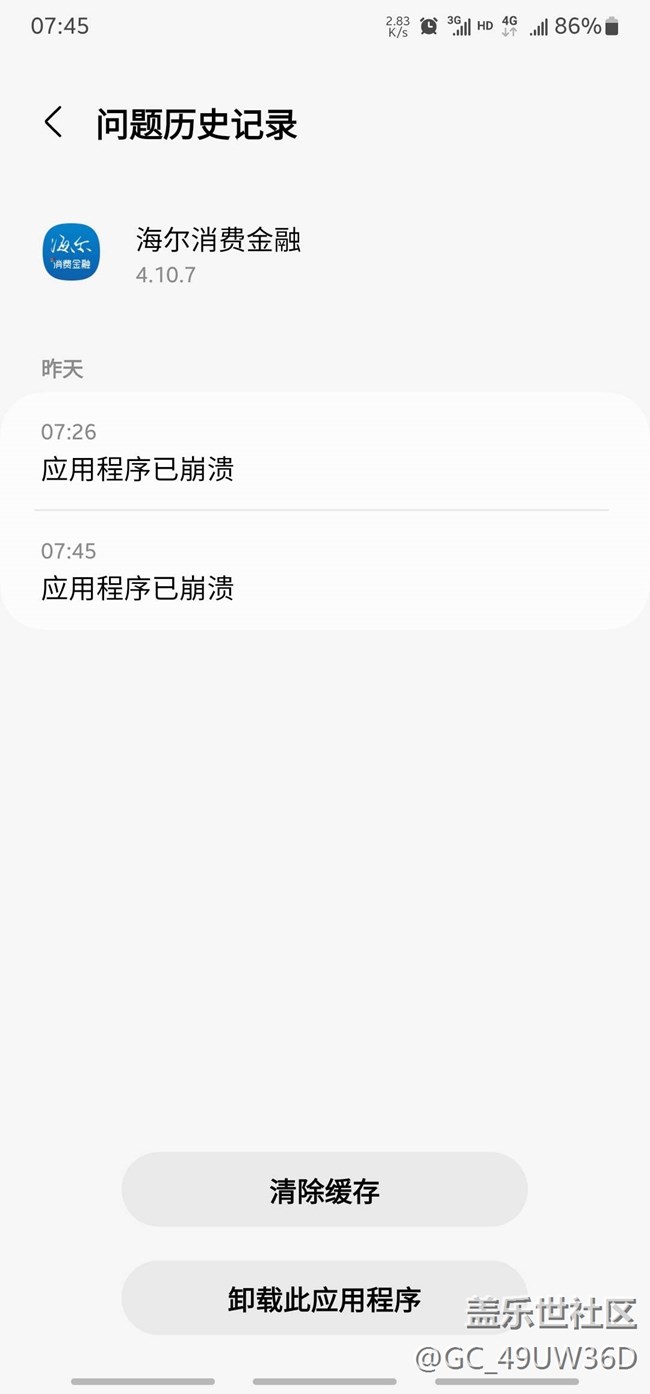Viewport: 650px width, 1394px height.
Task: Open the 07:45 应用程序已崩溃 record
Action: point(324,571)
